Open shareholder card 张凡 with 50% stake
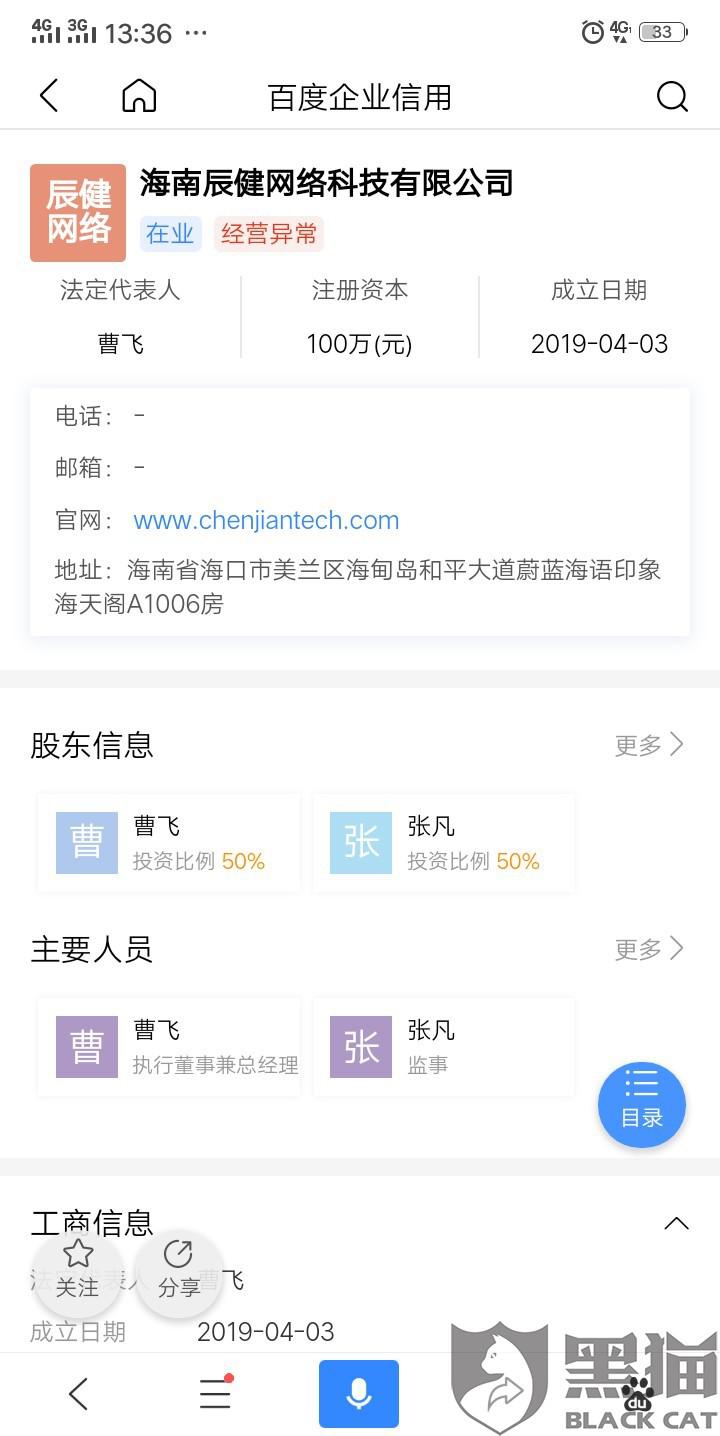Screen dimensions: 720x1436 (443, 843)
